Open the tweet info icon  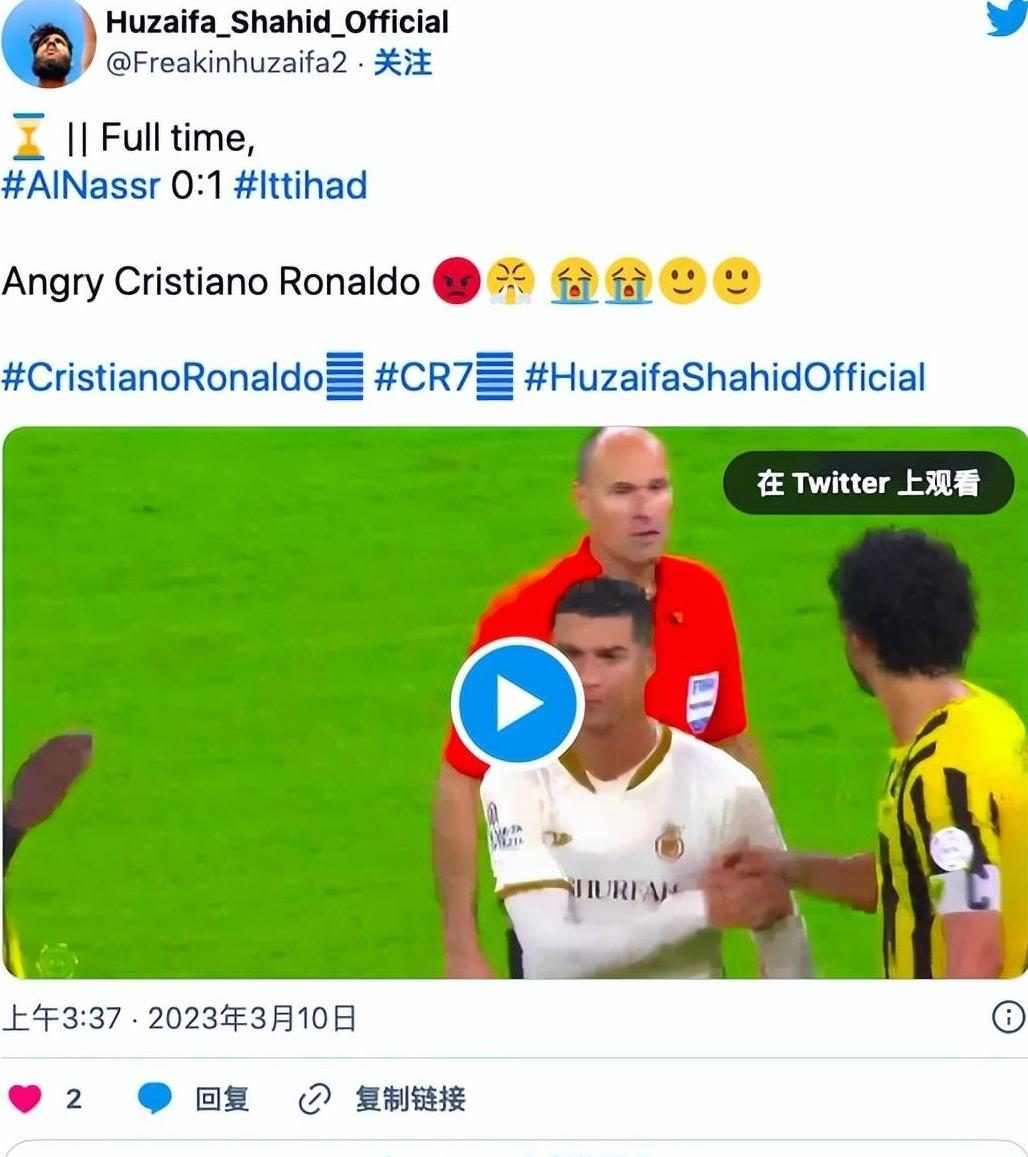[x=1007, y=1018]
